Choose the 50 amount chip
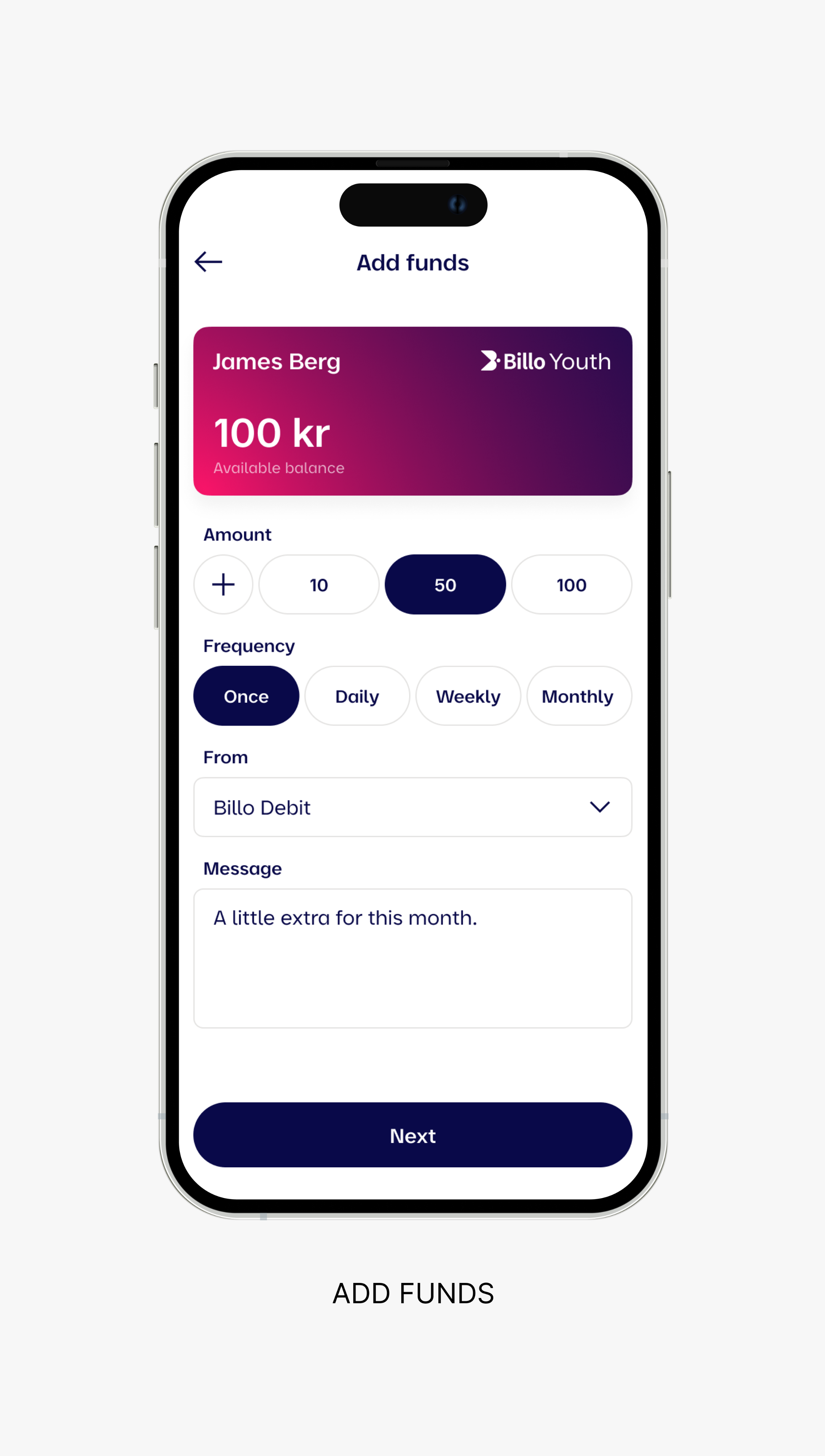This screenshot has width=825, height=1456. (x=445, y=584)
